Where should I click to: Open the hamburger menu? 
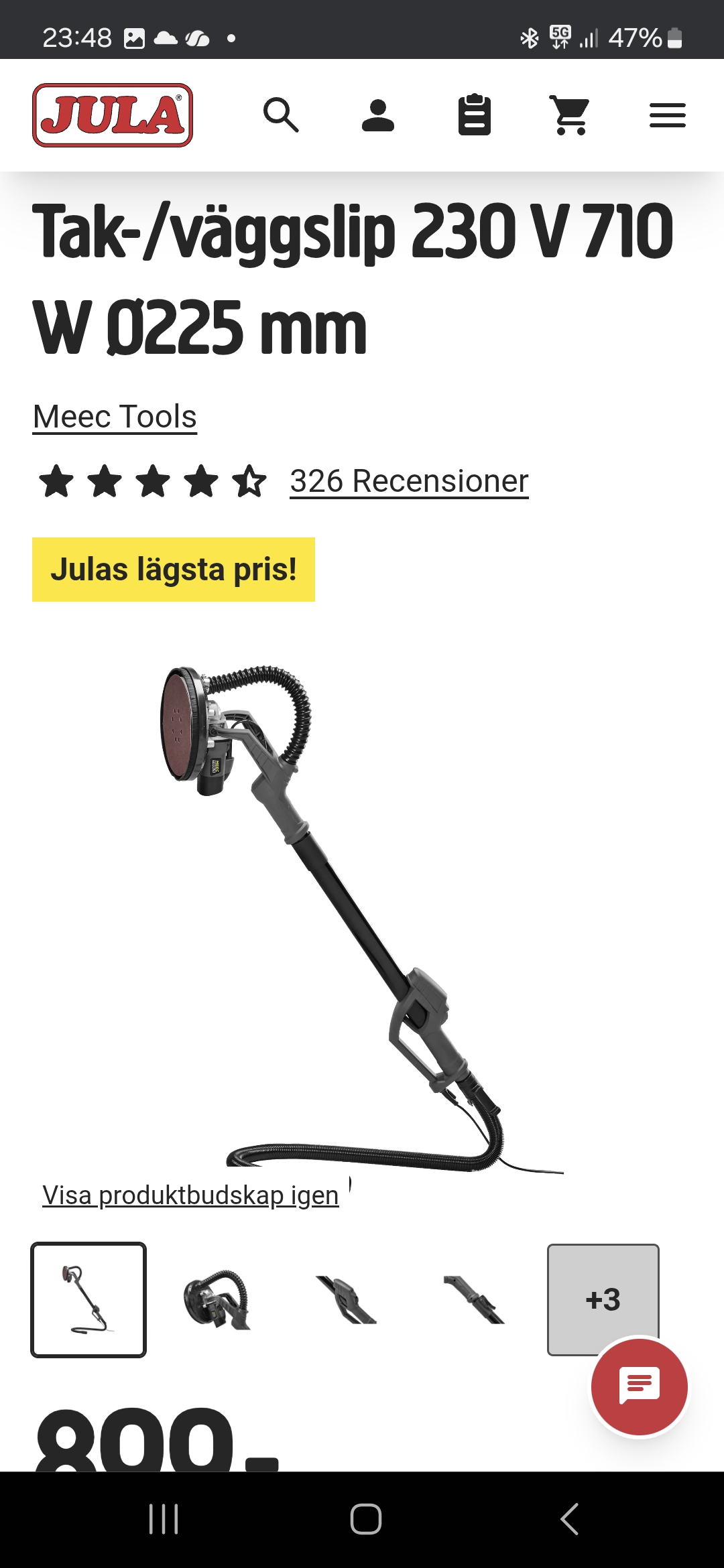coord(667,115)
